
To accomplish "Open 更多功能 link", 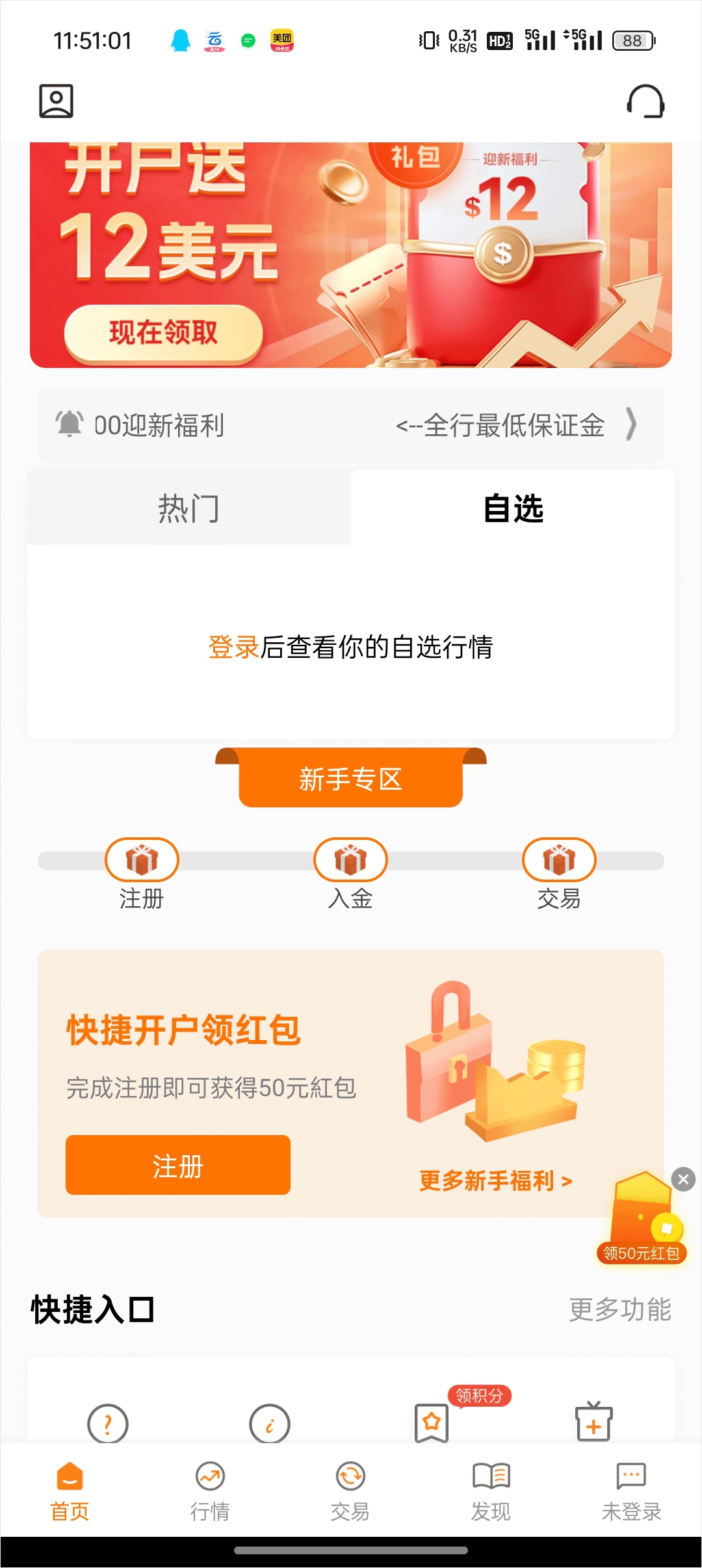I will click(x=619, y=1309).
